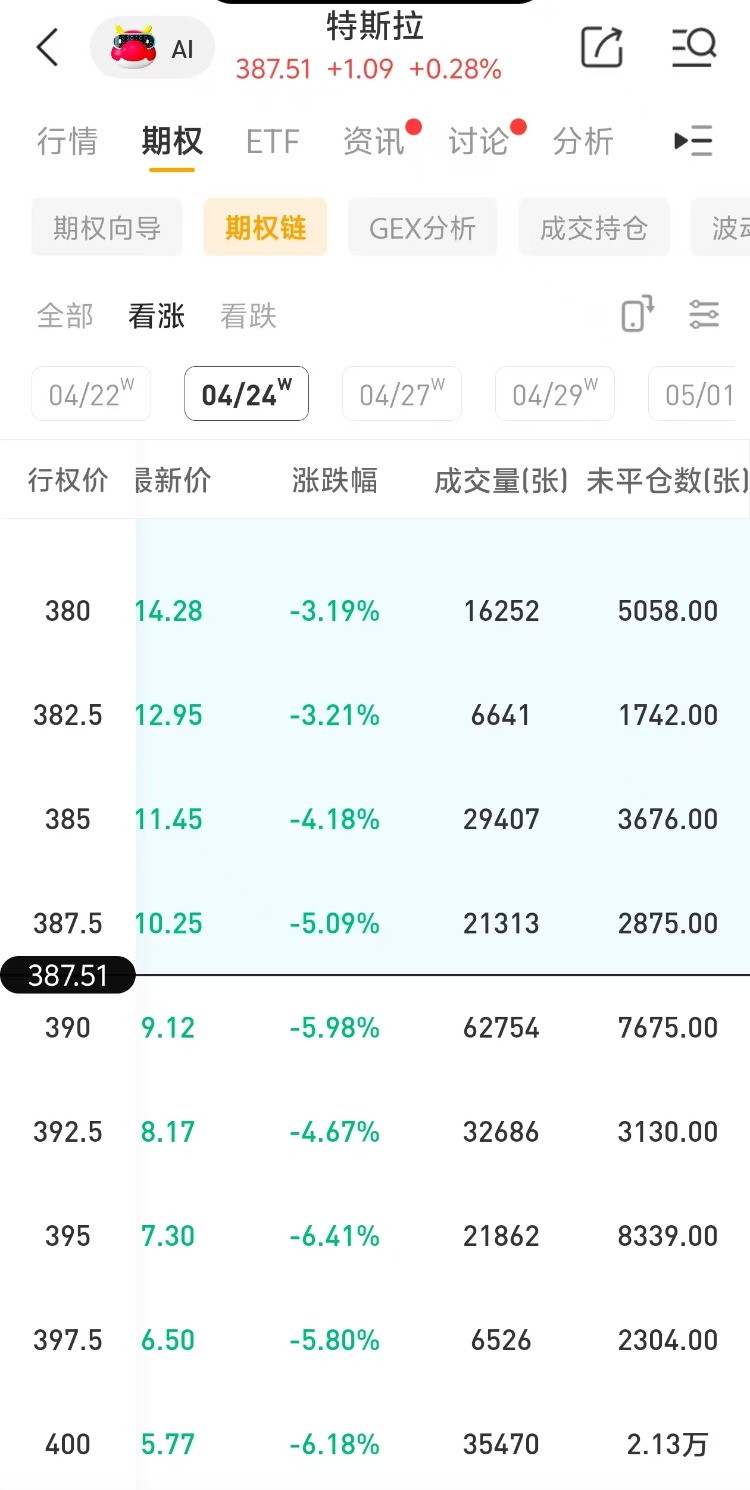The image size is (750, 1490).
Task: Open the 资讯 tab
Action: pos(374,141)
